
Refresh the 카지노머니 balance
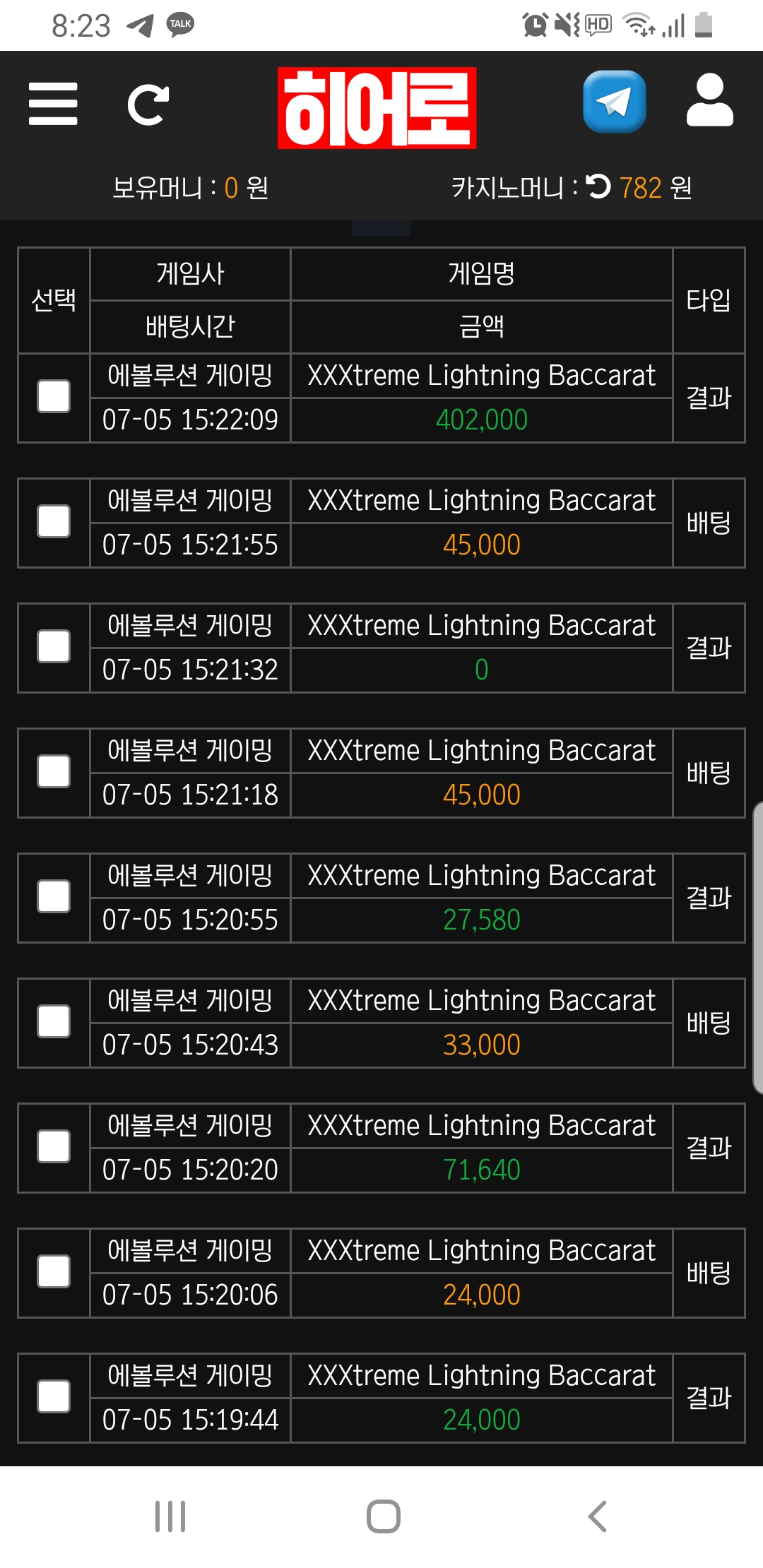coord(598,186)
